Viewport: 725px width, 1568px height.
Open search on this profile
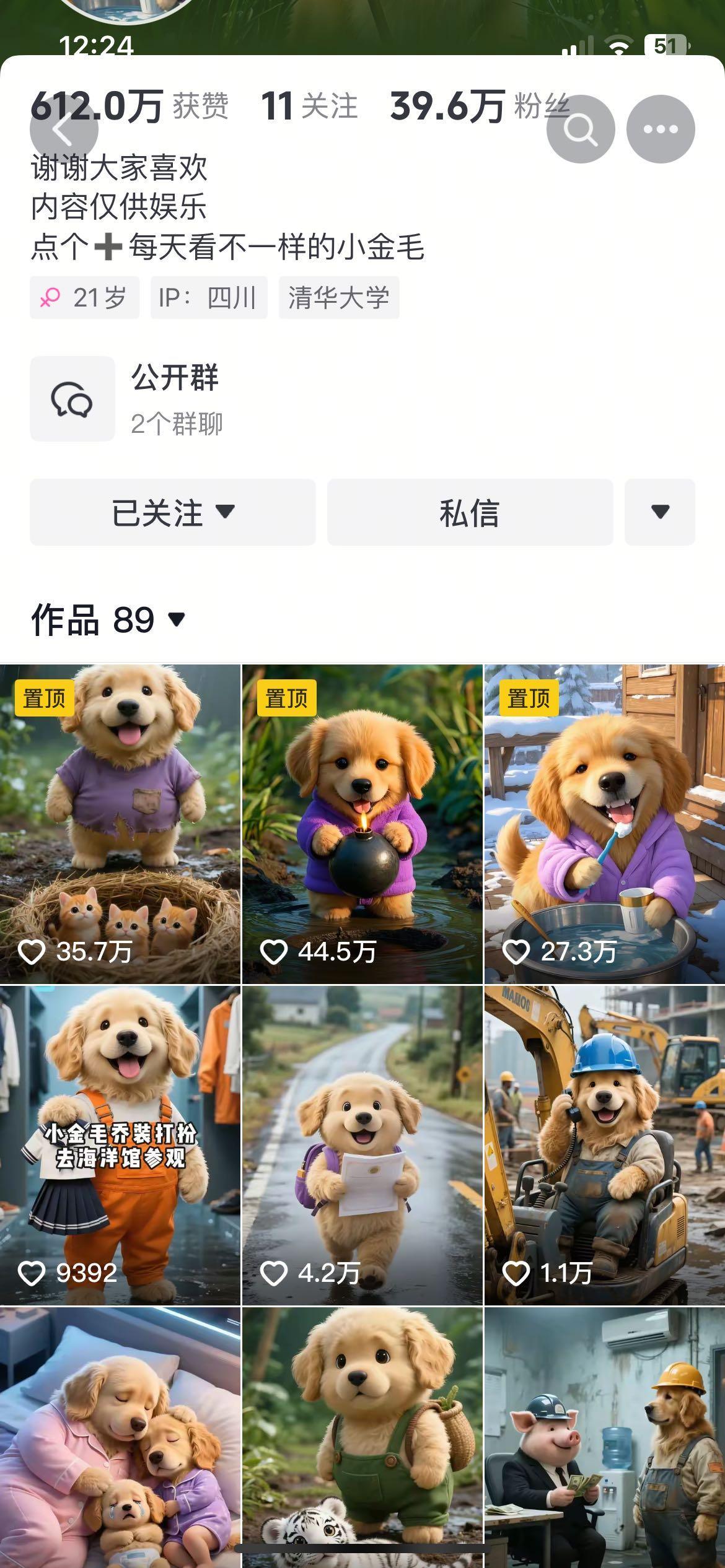click(580, 129)
